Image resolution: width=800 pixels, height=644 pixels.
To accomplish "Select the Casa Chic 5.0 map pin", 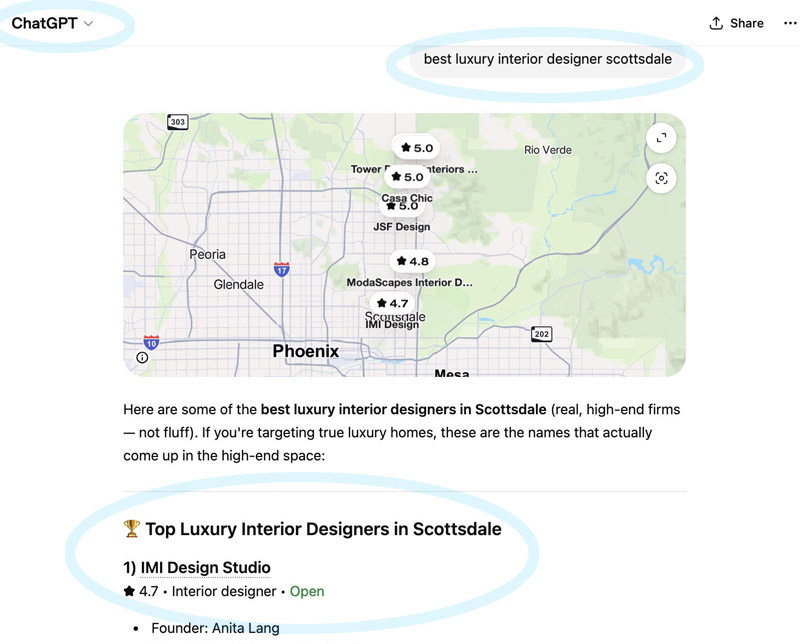I will 407,177.
